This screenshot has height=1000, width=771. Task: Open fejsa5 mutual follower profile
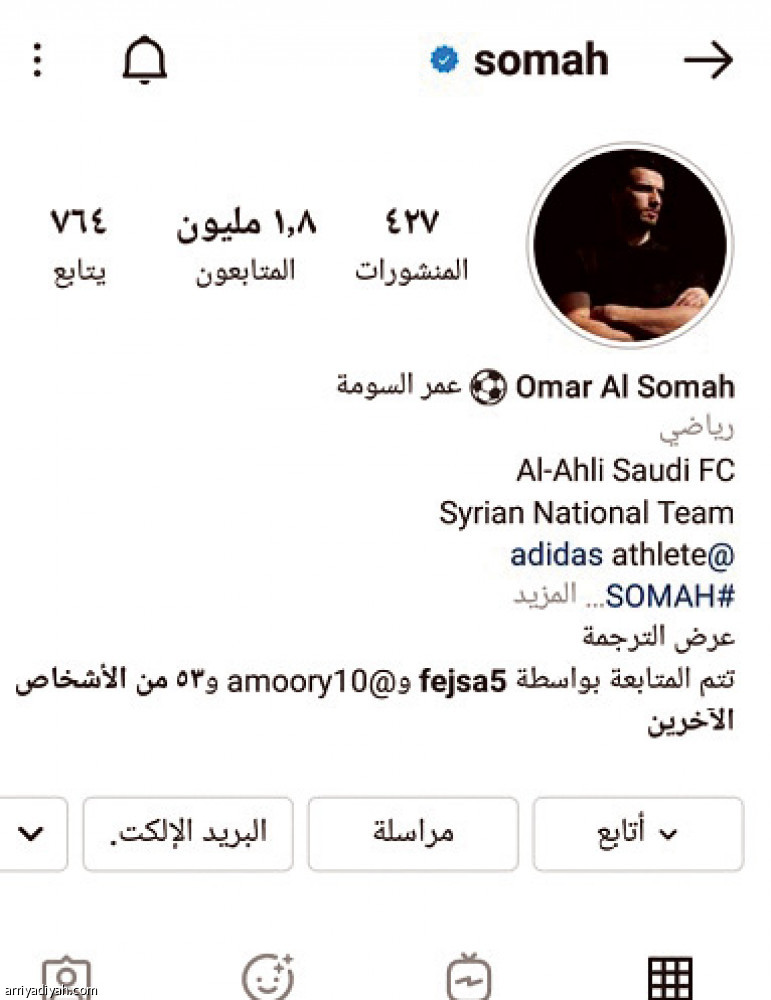tap(462, 676)
